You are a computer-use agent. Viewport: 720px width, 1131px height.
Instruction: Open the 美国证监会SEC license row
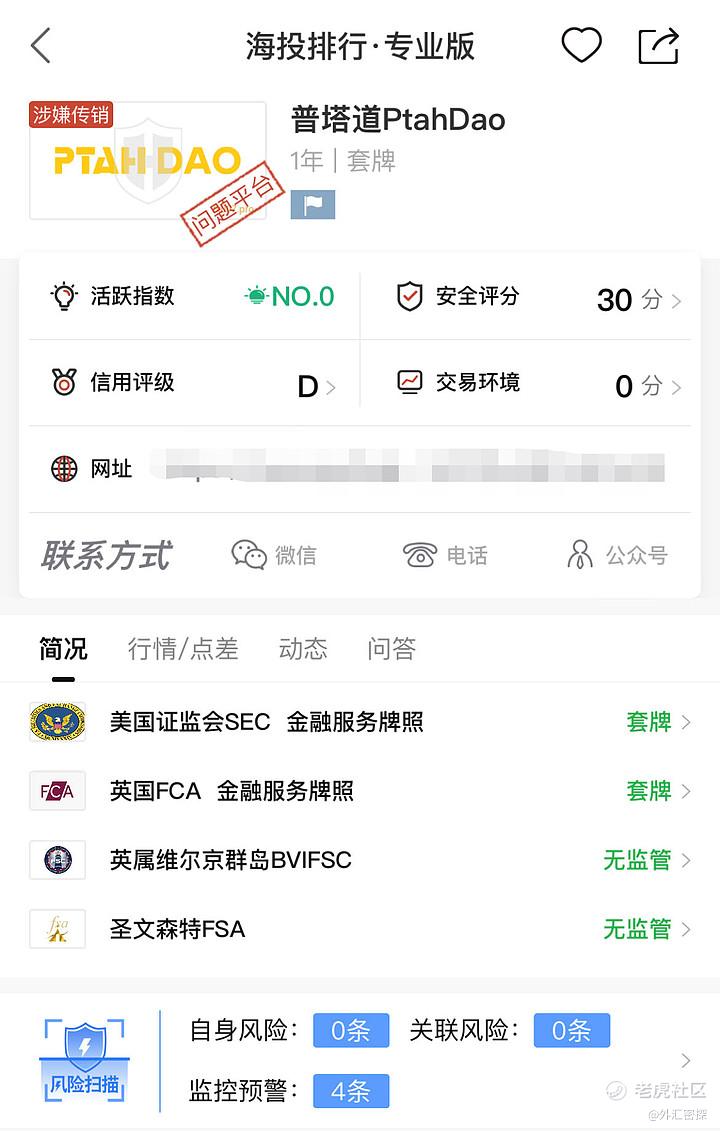pyautogui.click(x=360, y=721)
